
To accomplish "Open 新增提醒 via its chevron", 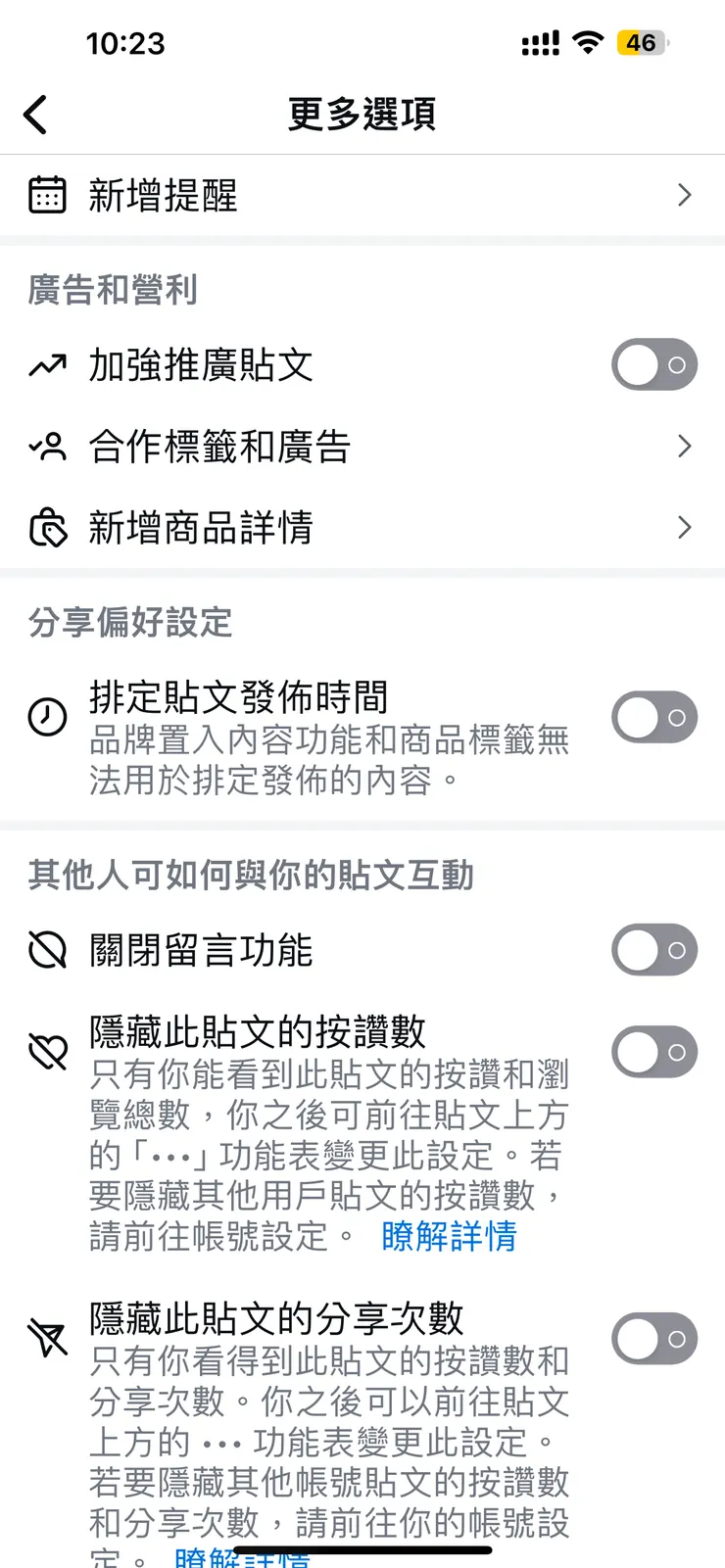I will [x=685, y=195].
